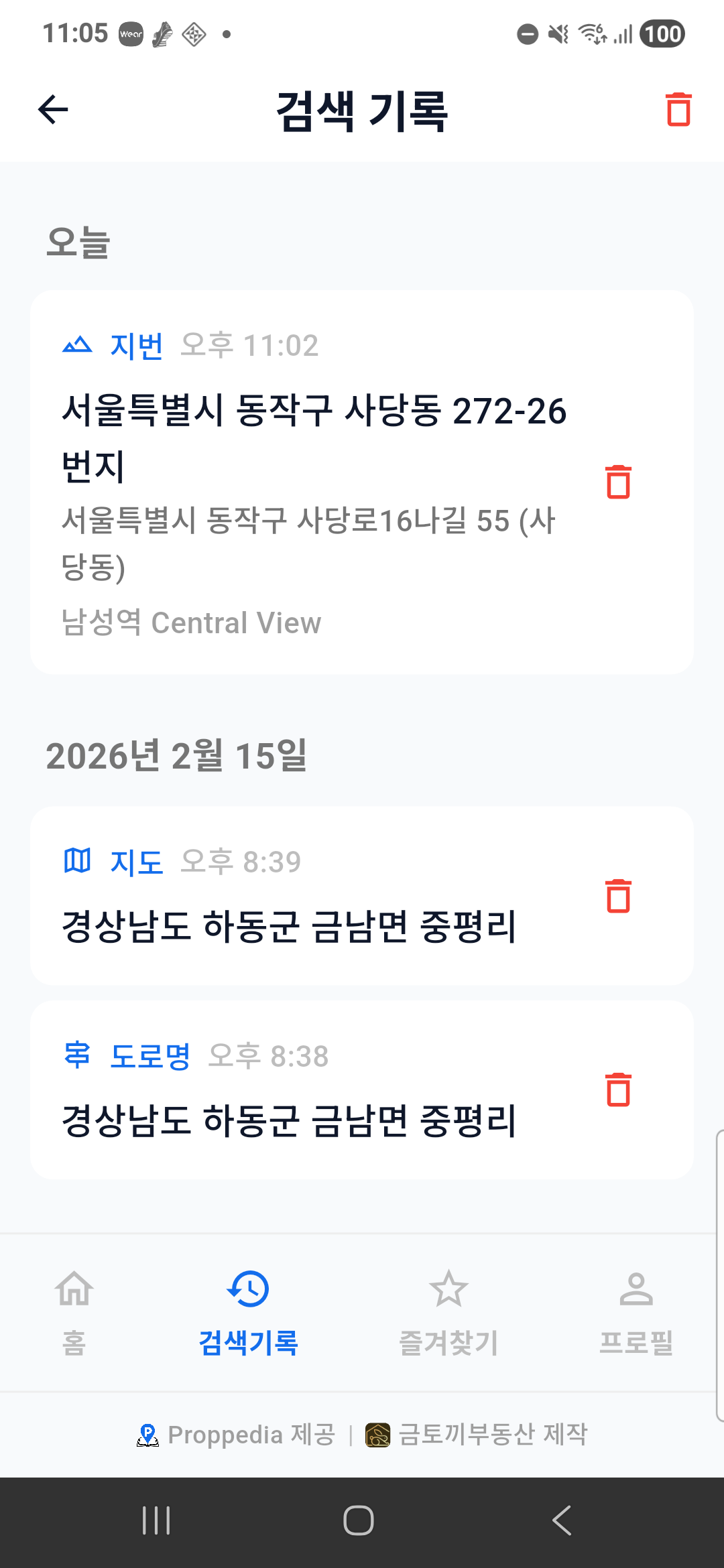Tap the Proppedia pin icon at the bottom
724x1568 pixels.
click(148, 1435)
